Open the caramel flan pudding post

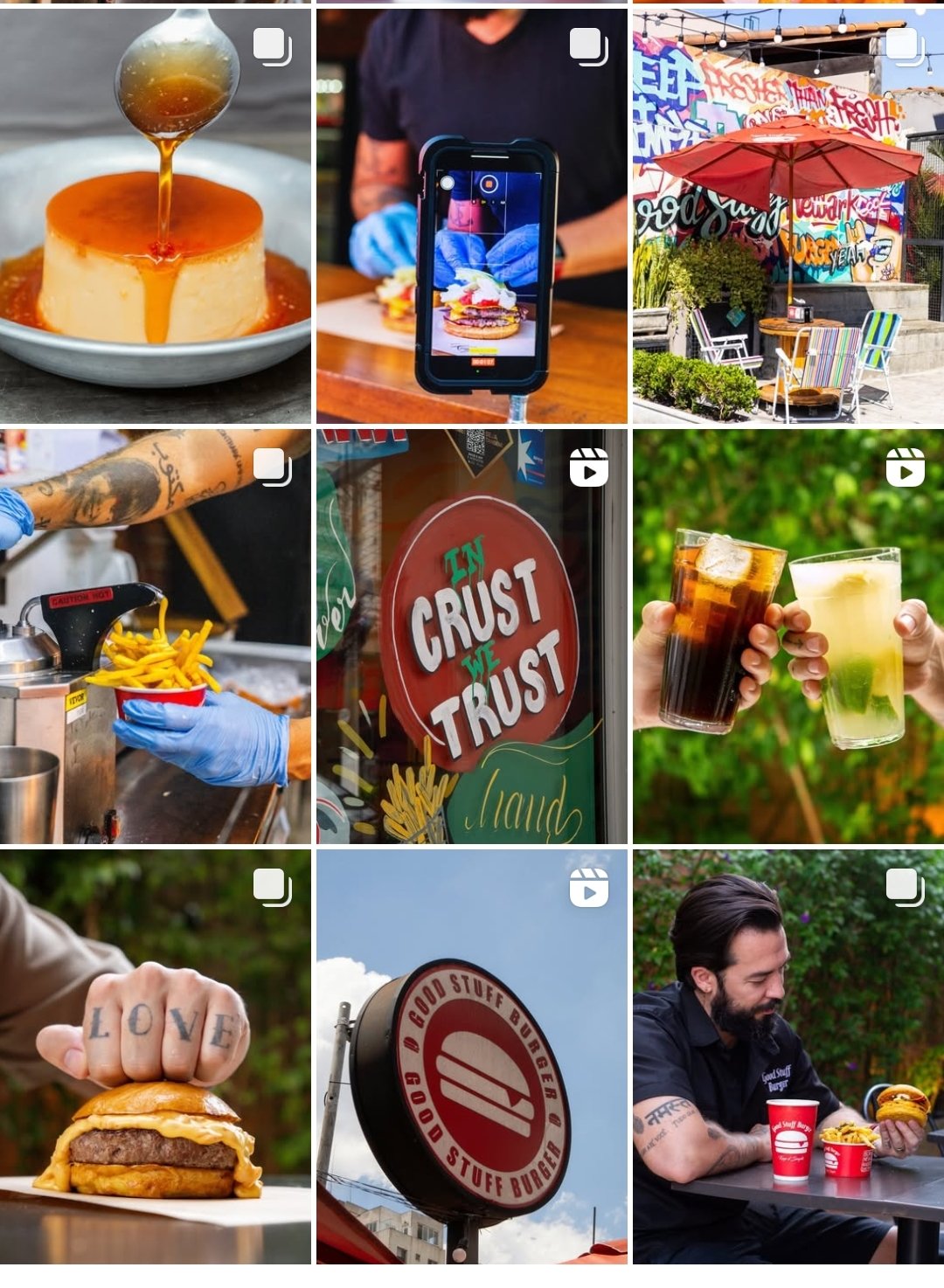click(156, 216)
